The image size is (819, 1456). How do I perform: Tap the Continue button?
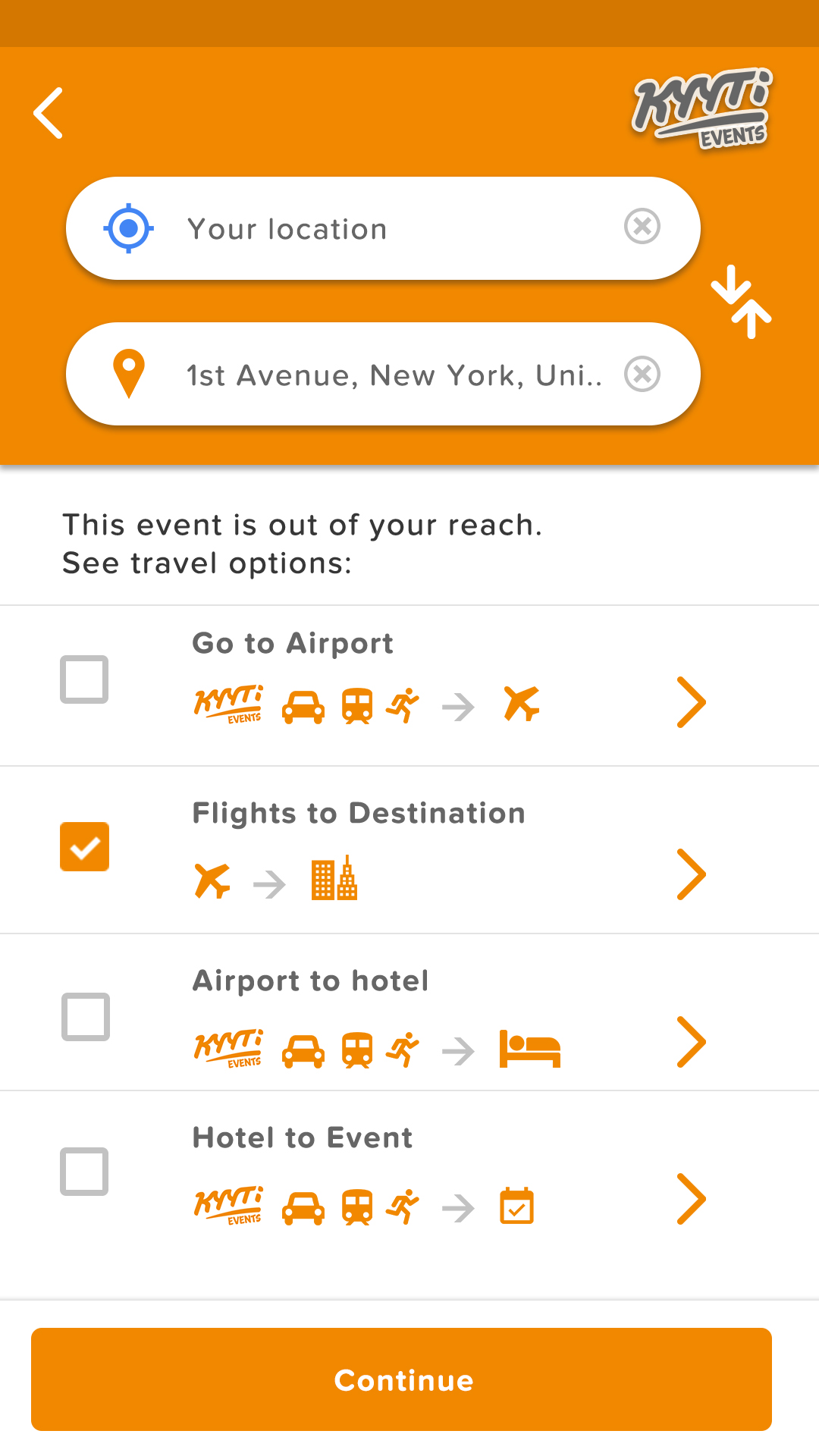click(x=401, y=1379)
